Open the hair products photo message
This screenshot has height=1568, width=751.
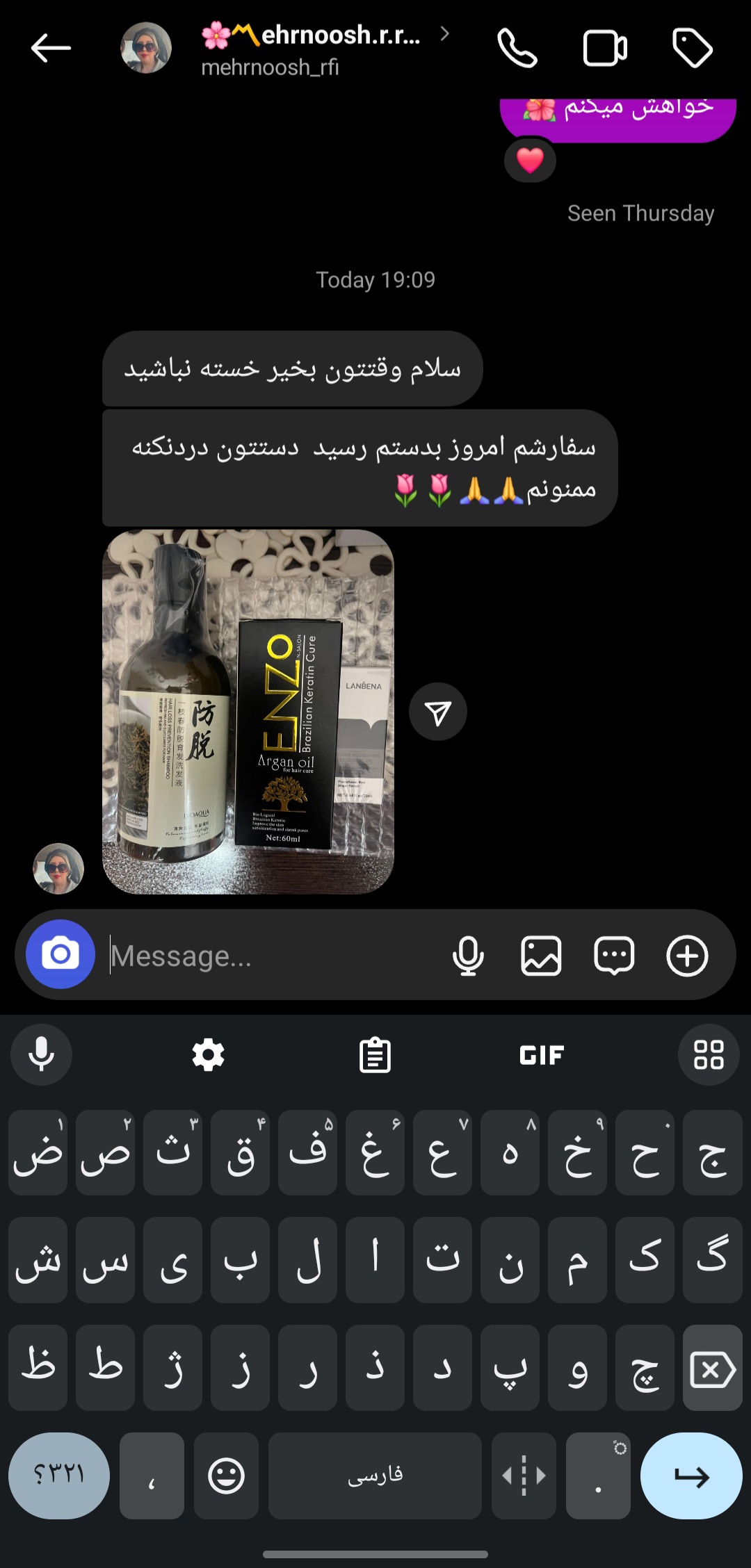click(248, 712)
